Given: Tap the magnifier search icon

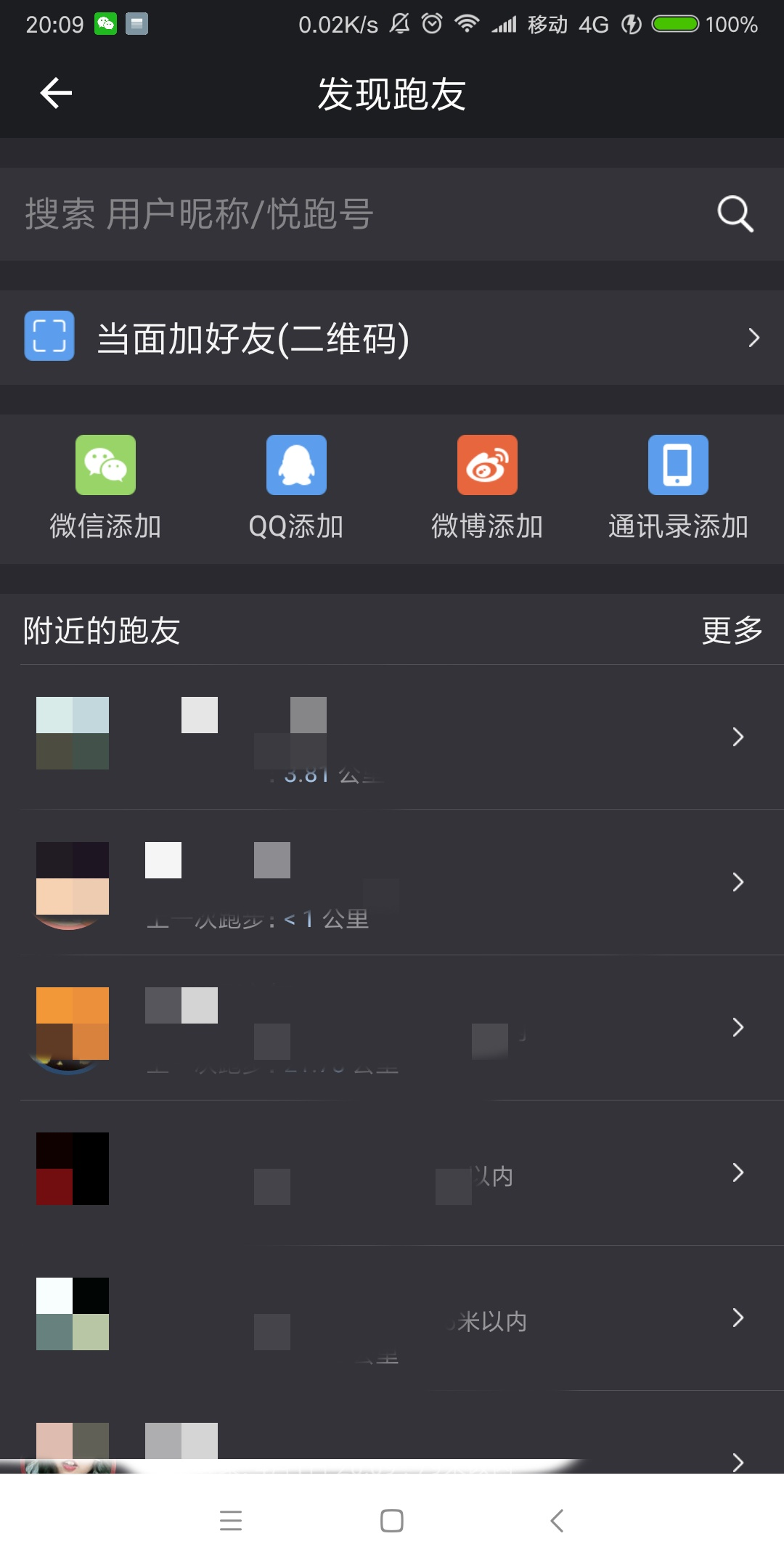Looking at the screenshot, I should (735, 214).
